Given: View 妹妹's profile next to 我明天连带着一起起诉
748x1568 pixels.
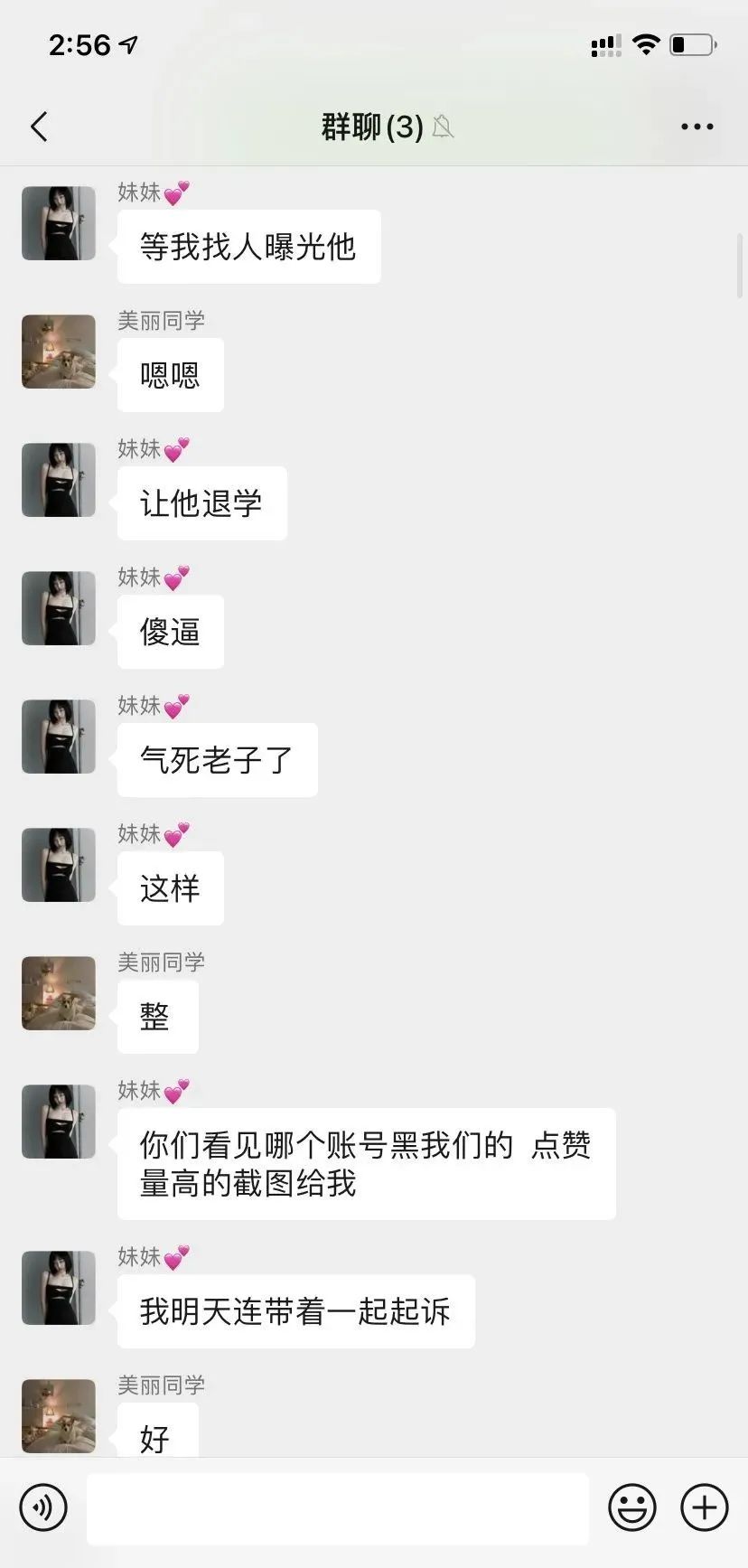Looking at the screenshot, I should 59,1288.
